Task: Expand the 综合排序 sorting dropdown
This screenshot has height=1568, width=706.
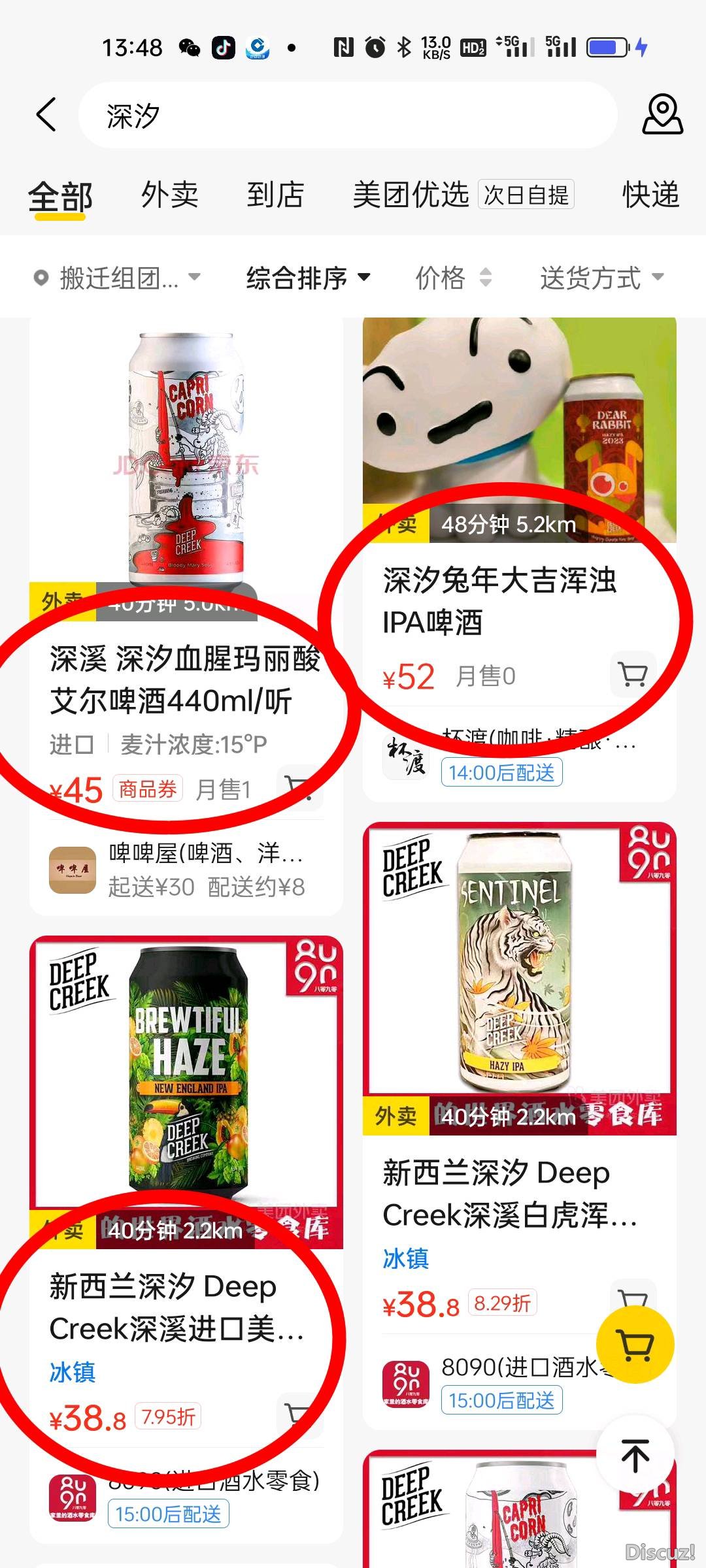Action: coord(308,278)
